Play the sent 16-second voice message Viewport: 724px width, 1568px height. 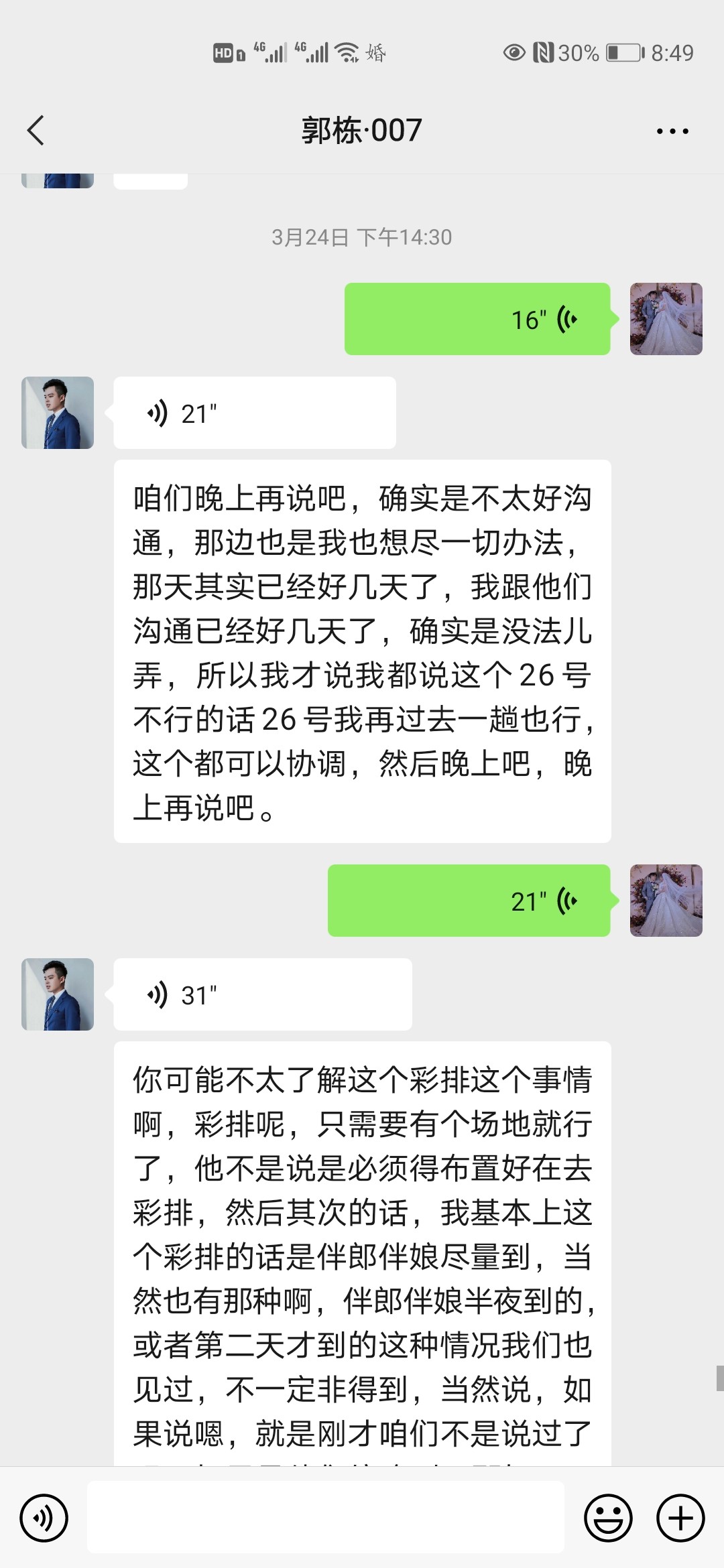477,319
